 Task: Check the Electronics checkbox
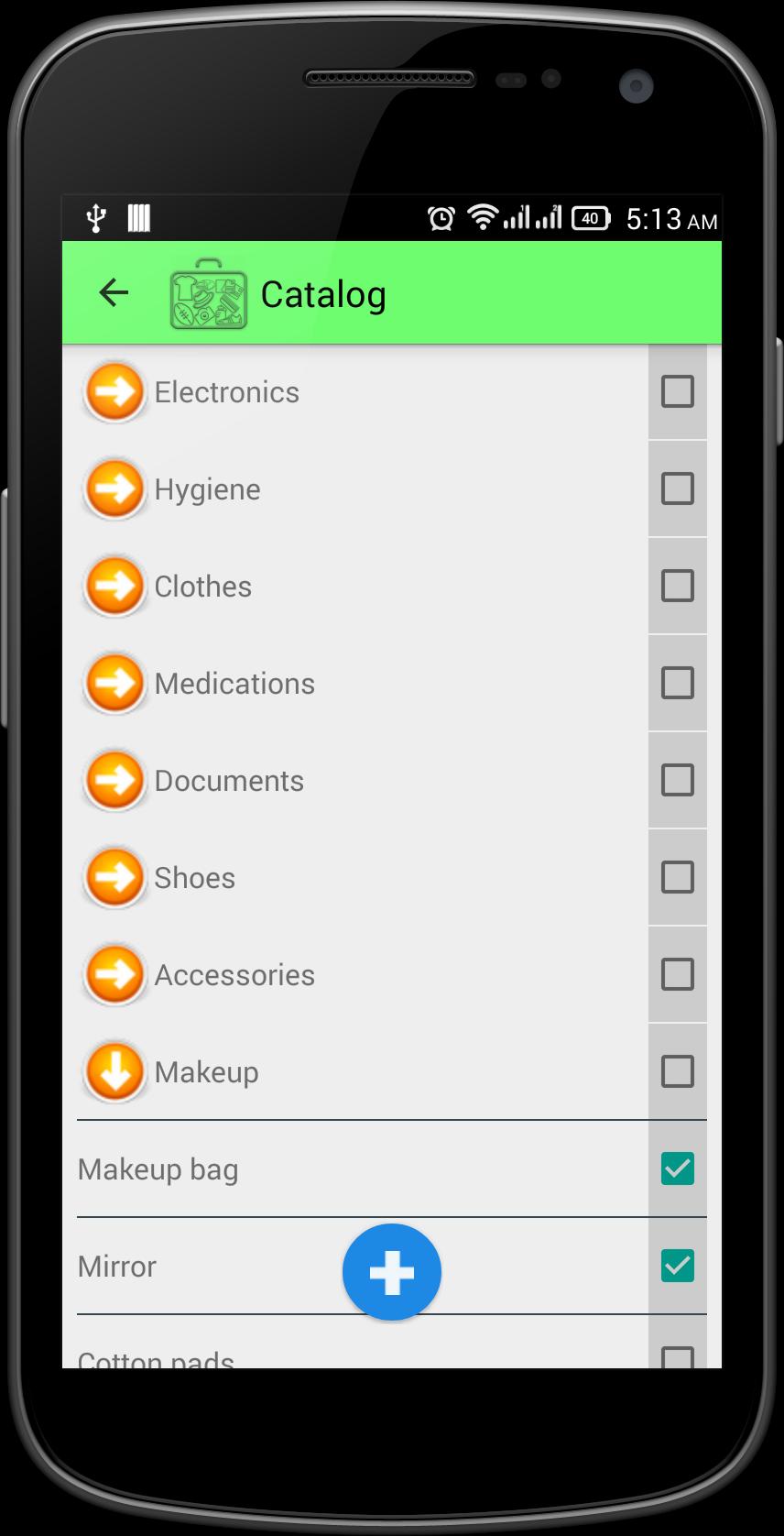point(677,392)
